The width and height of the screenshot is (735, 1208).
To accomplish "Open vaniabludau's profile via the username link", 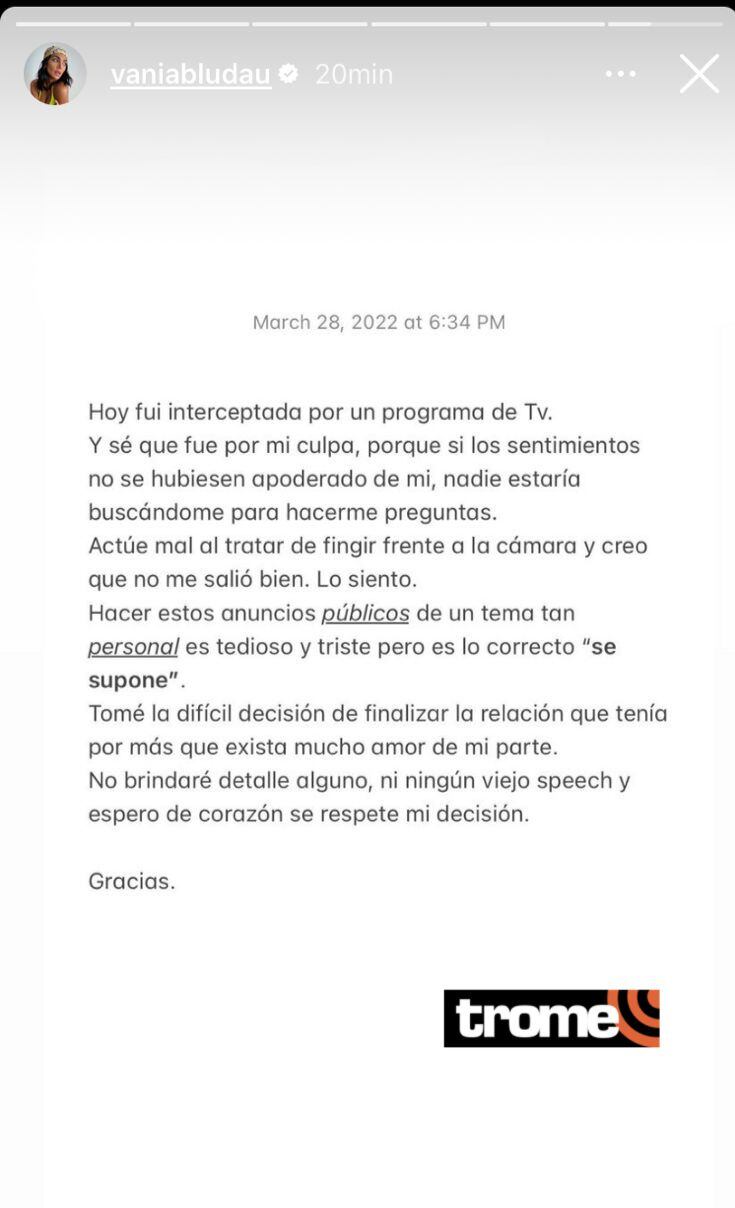I will [x=190, y=73].
